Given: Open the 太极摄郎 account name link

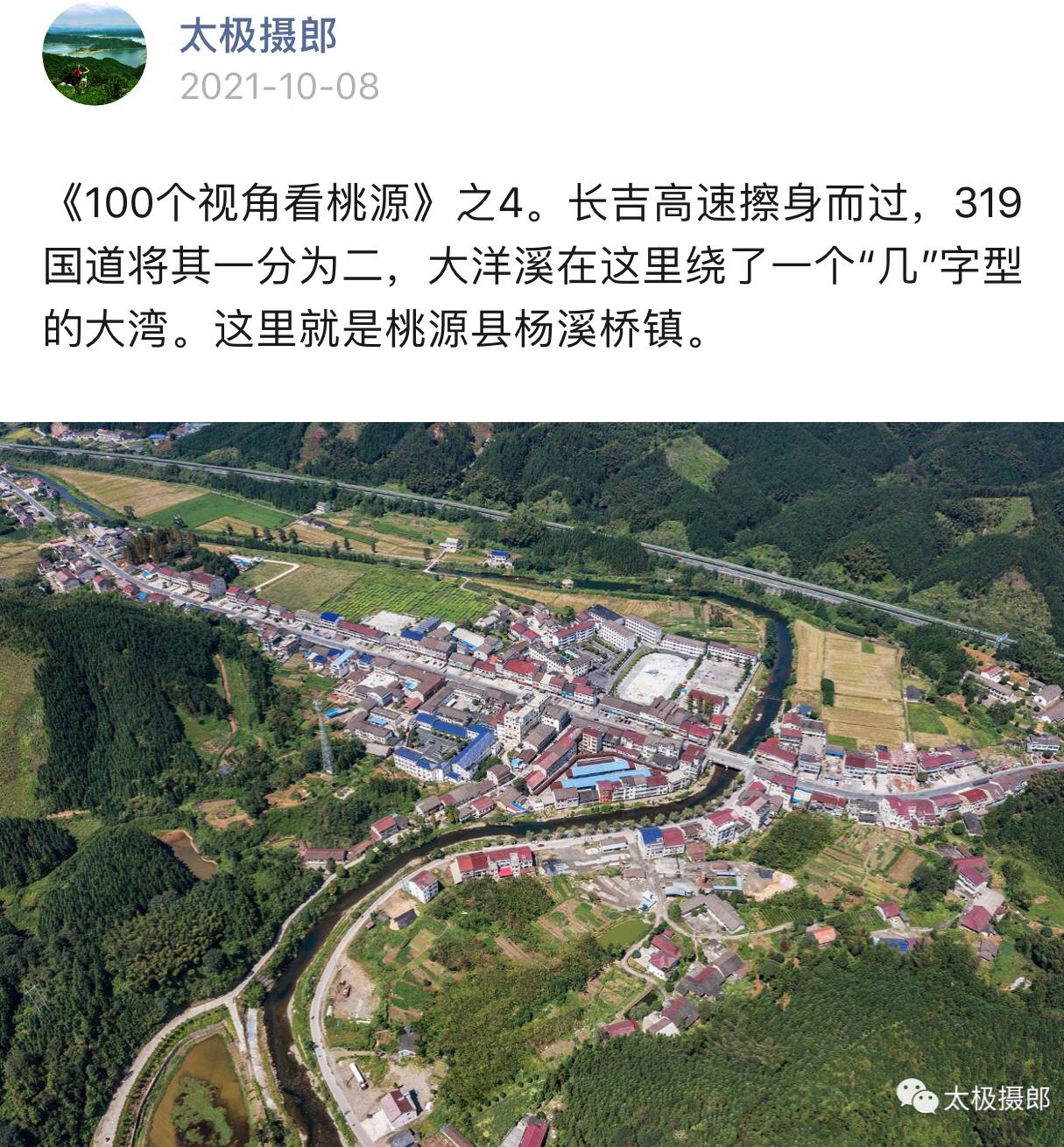Looking at the screenshot, I should coord(258,37).
